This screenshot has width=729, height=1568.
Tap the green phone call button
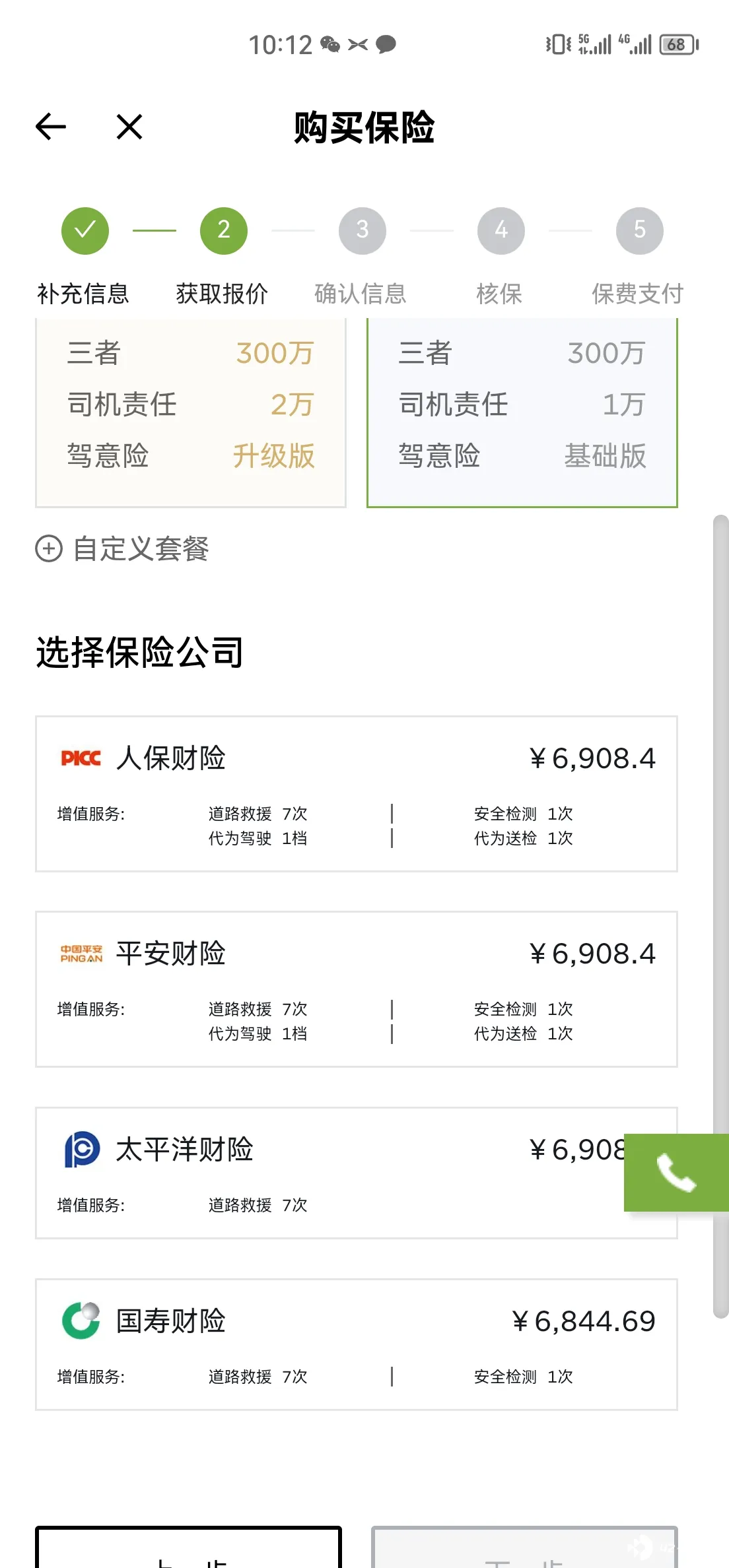coord(676,1173)
